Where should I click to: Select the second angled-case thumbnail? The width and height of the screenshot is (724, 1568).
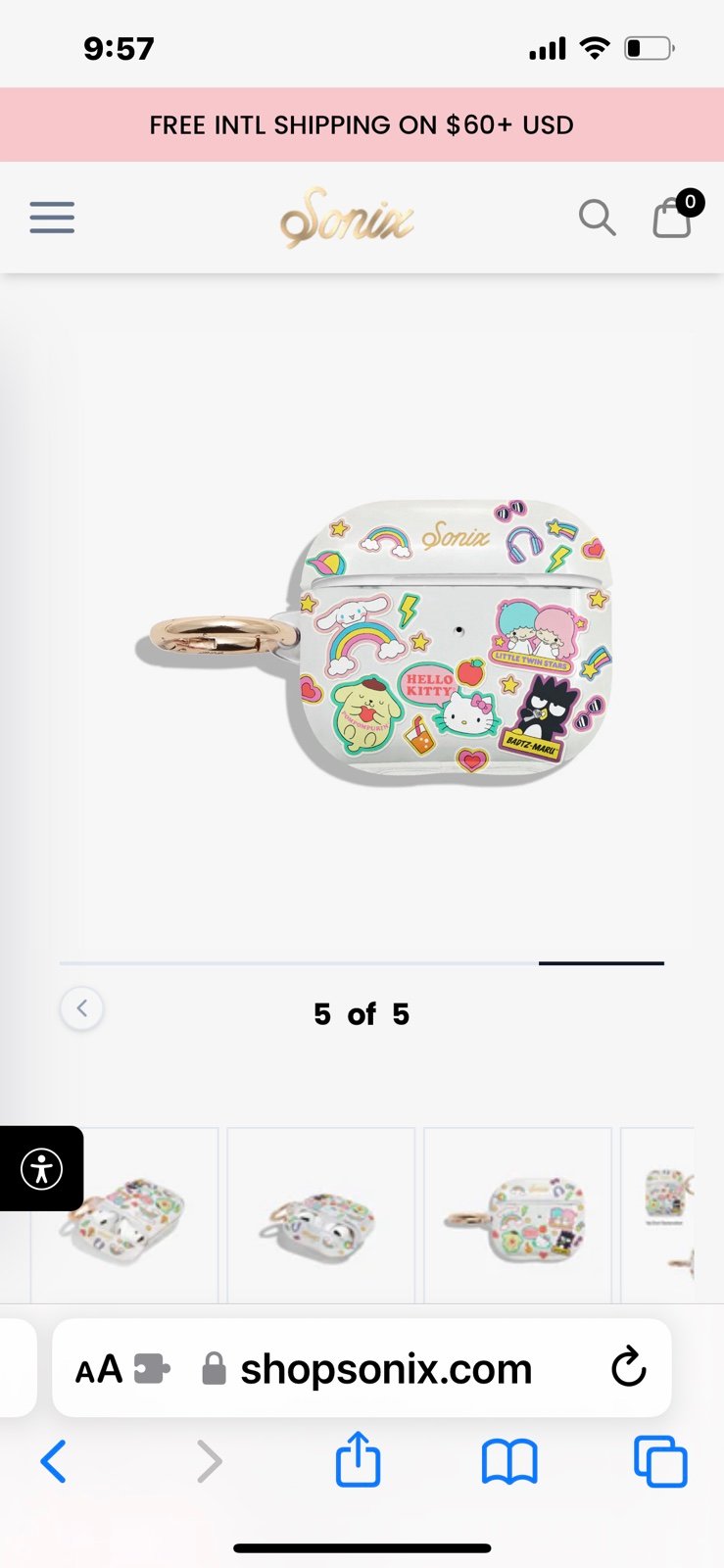(321, 1215)
